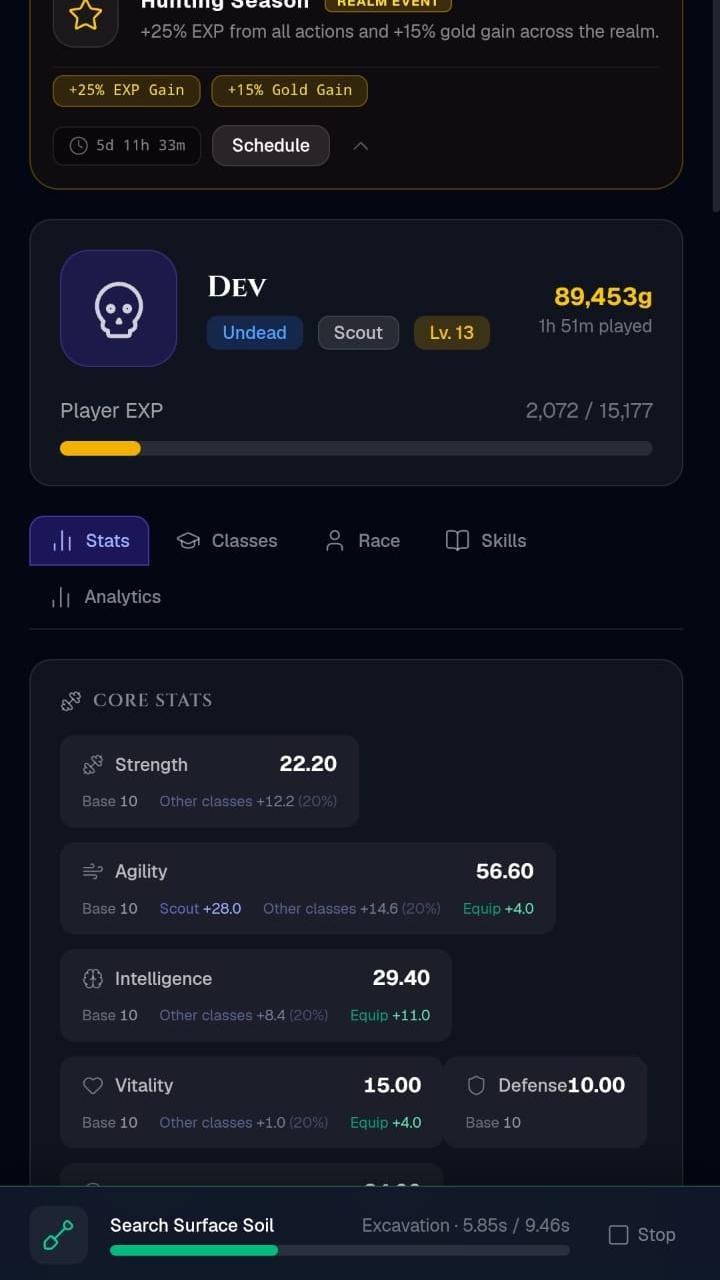View the Skills tab

pyautogui.click(x=486, y=541)
